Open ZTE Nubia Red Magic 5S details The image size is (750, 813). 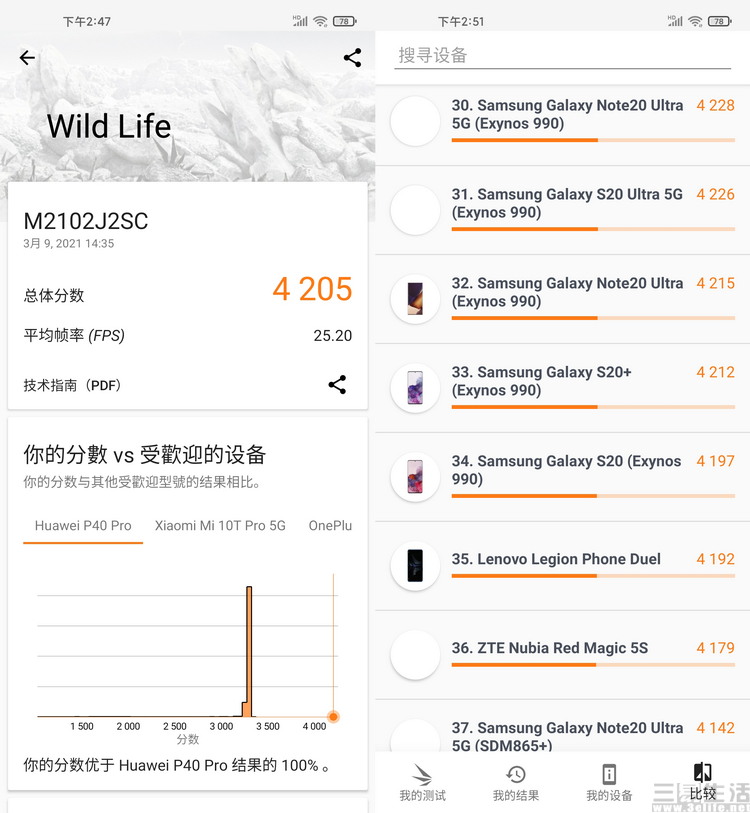566,649
